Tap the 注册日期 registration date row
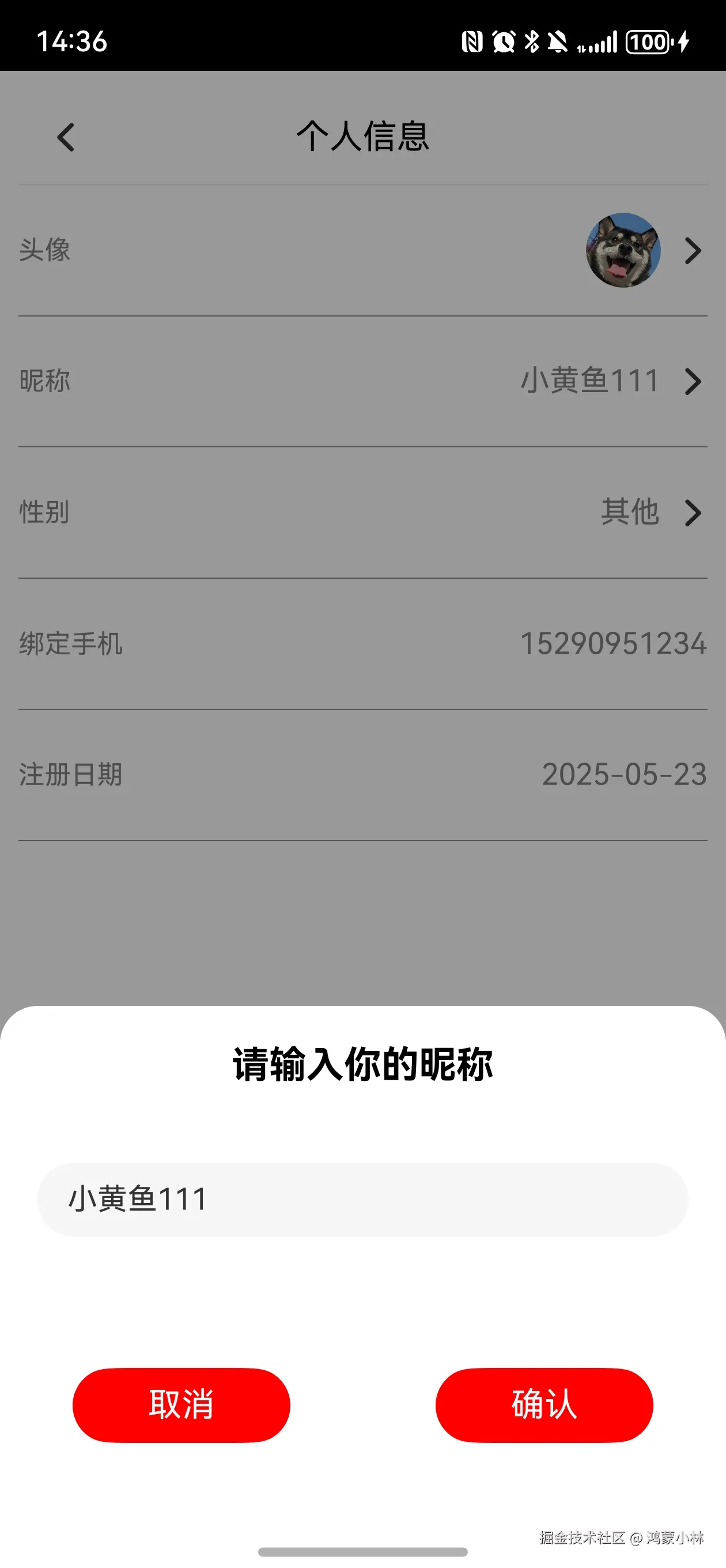This screenshot has height=1568, width=726. 362,775
